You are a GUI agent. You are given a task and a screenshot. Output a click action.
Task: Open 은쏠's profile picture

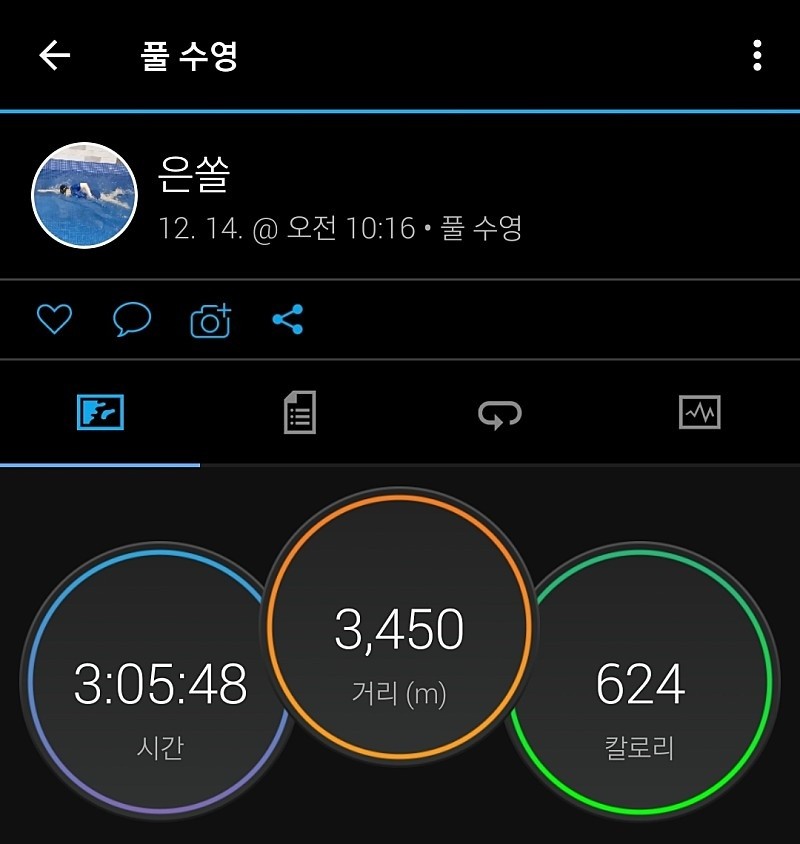(x=84, y=195)
